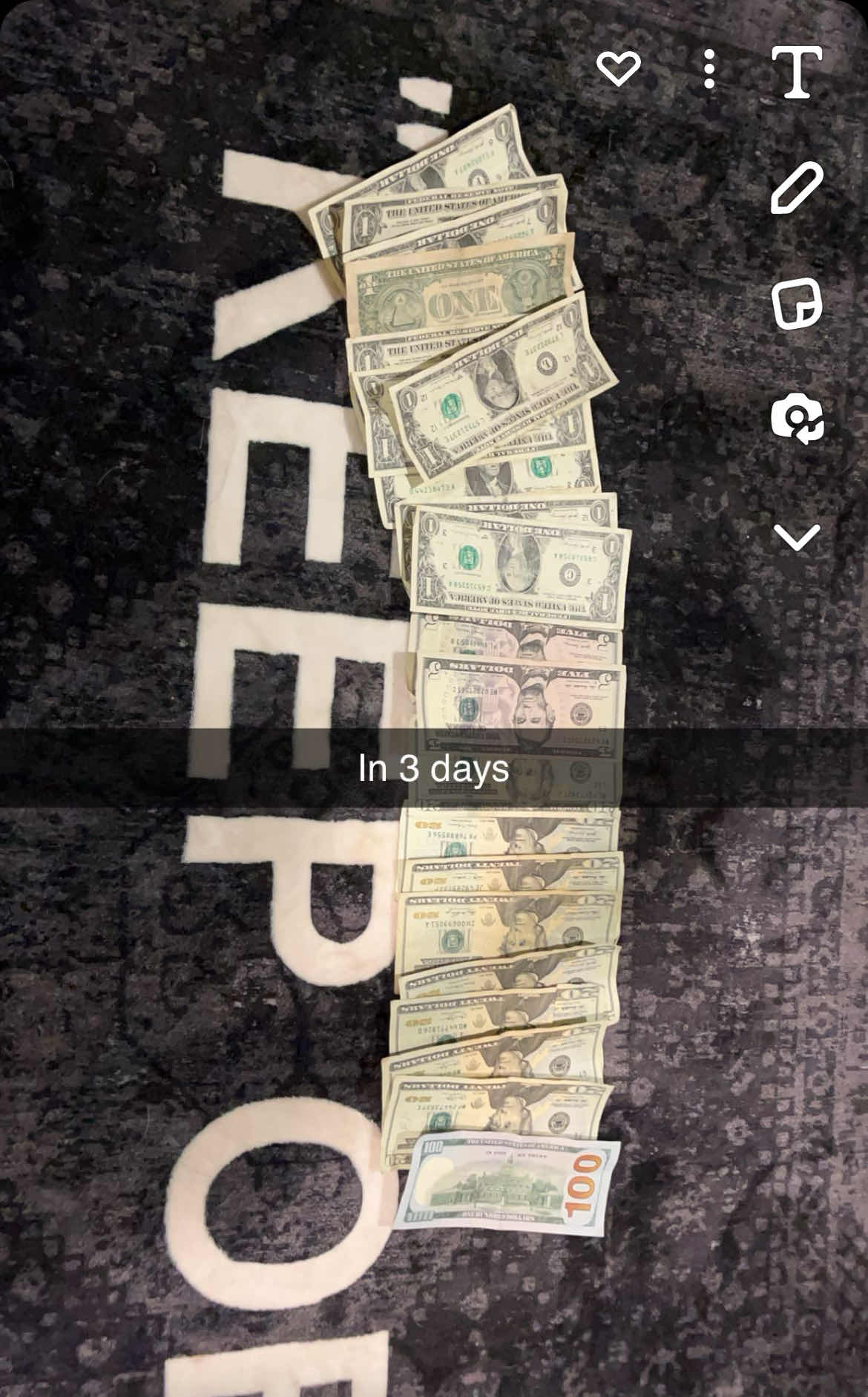Expand more editing tools with the chevron
Screen dimensions: 868x1397
[x=797, y=537]
